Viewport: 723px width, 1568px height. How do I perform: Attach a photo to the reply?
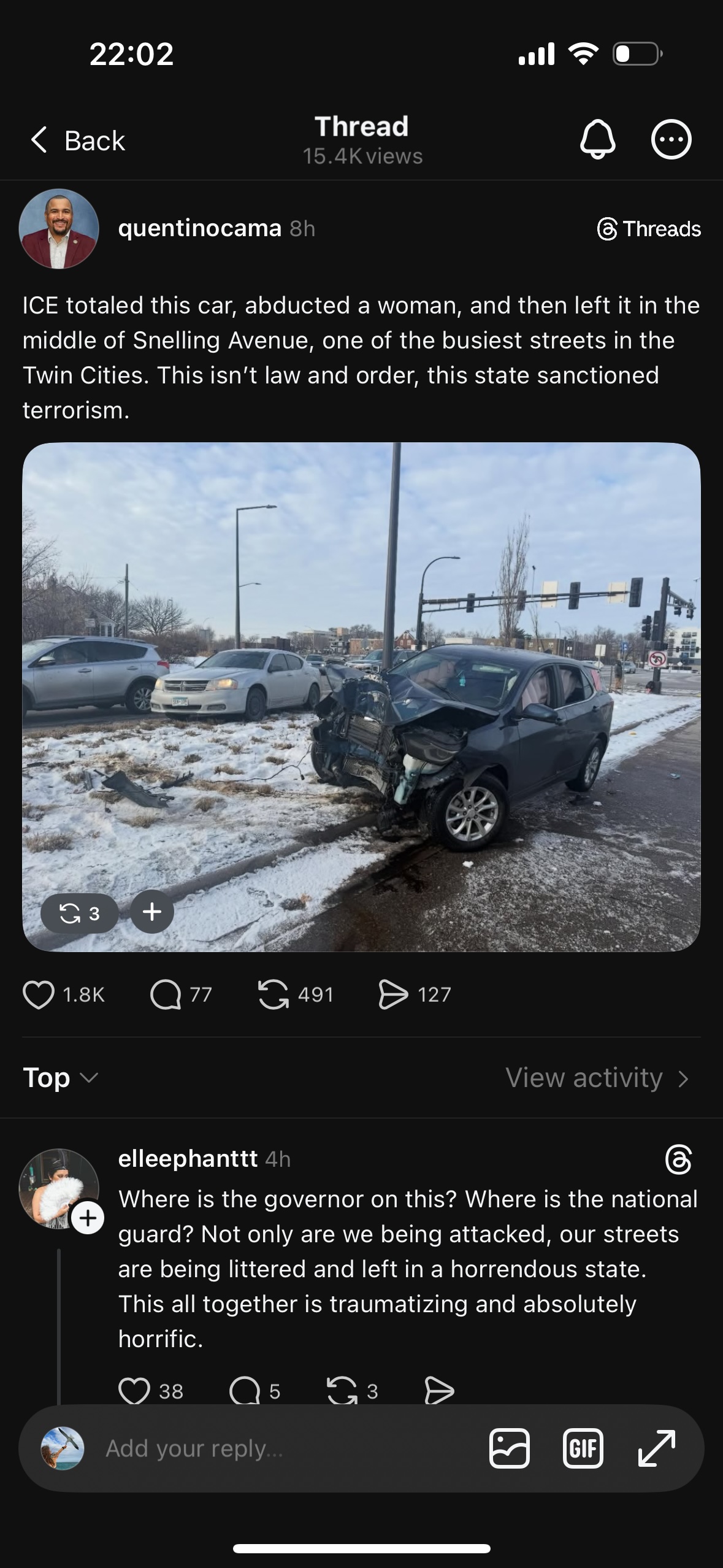tap(509, 1448)
